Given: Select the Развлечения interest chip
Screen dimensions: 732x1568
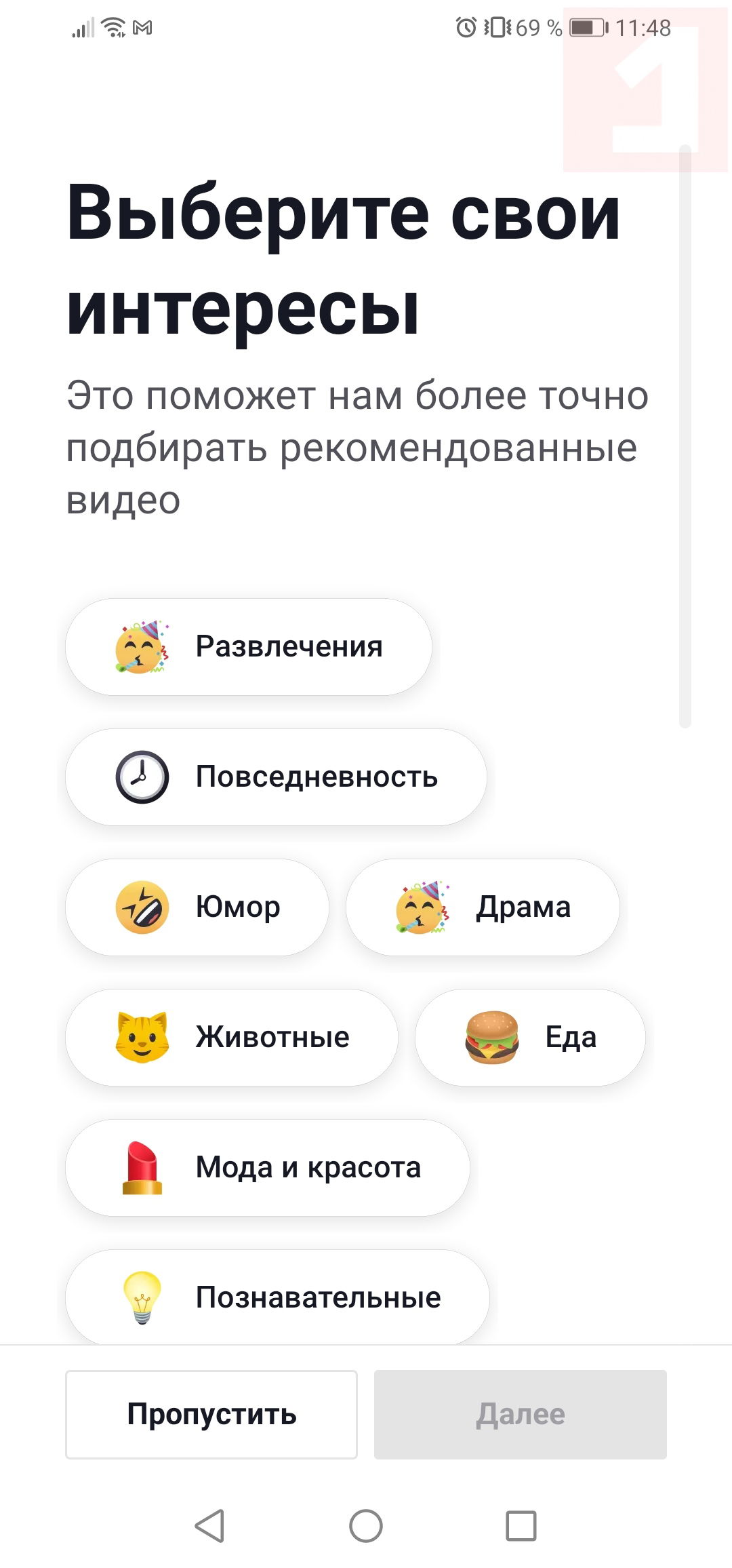Looking at the screenshot, I should click(249, 646).
